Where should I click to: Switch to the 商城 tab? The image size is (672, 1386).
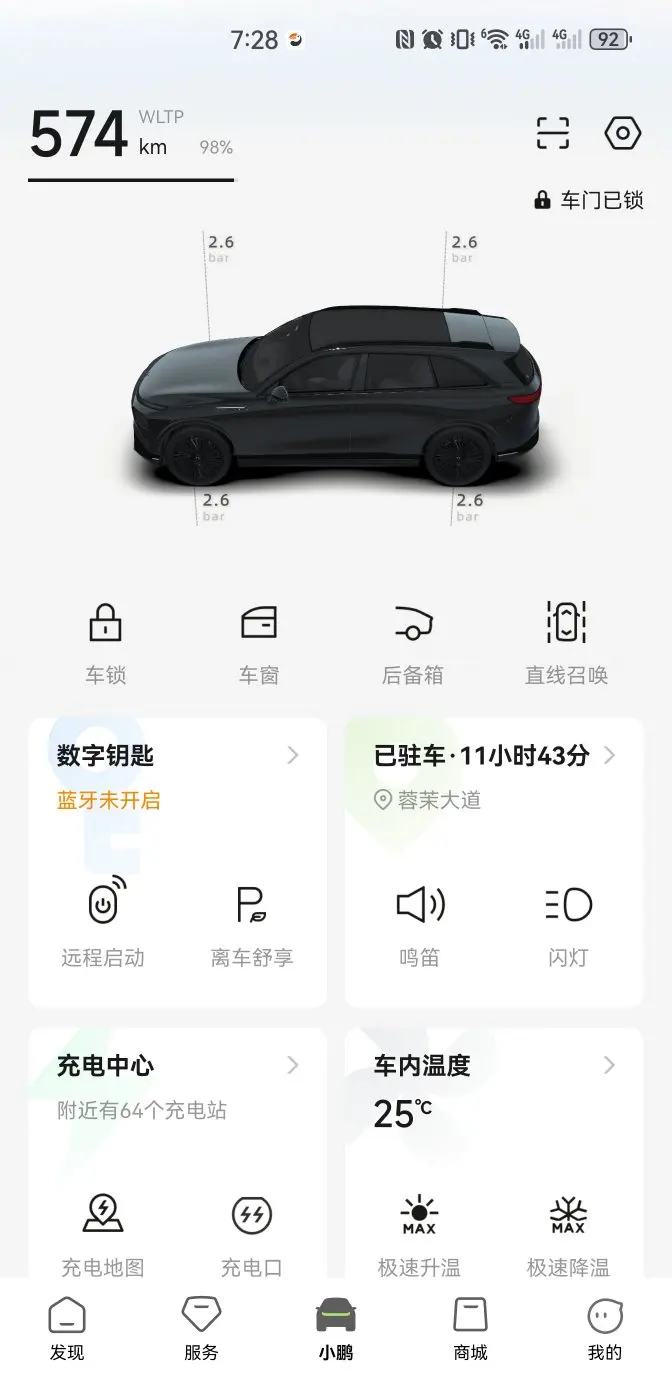tap(470, 1329)
